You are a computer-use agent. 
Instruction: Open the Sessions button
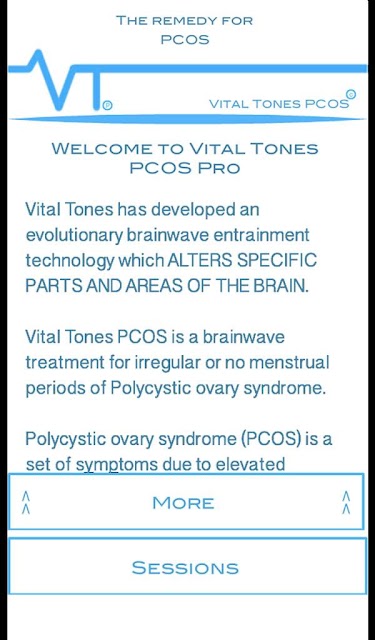pyautogui.click(x=187, y=566)
